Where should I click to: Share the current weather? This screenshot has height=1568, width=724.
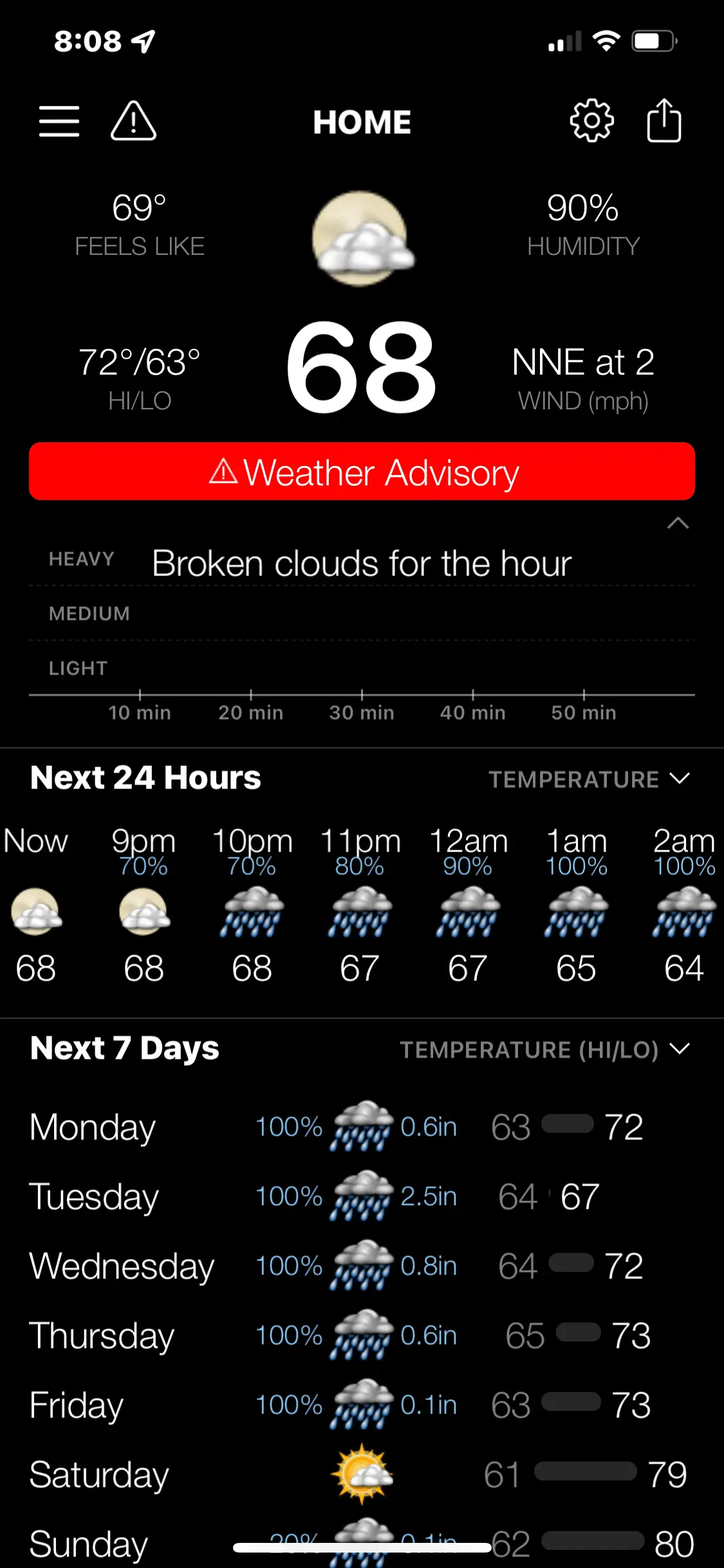[x=664, y=121]
